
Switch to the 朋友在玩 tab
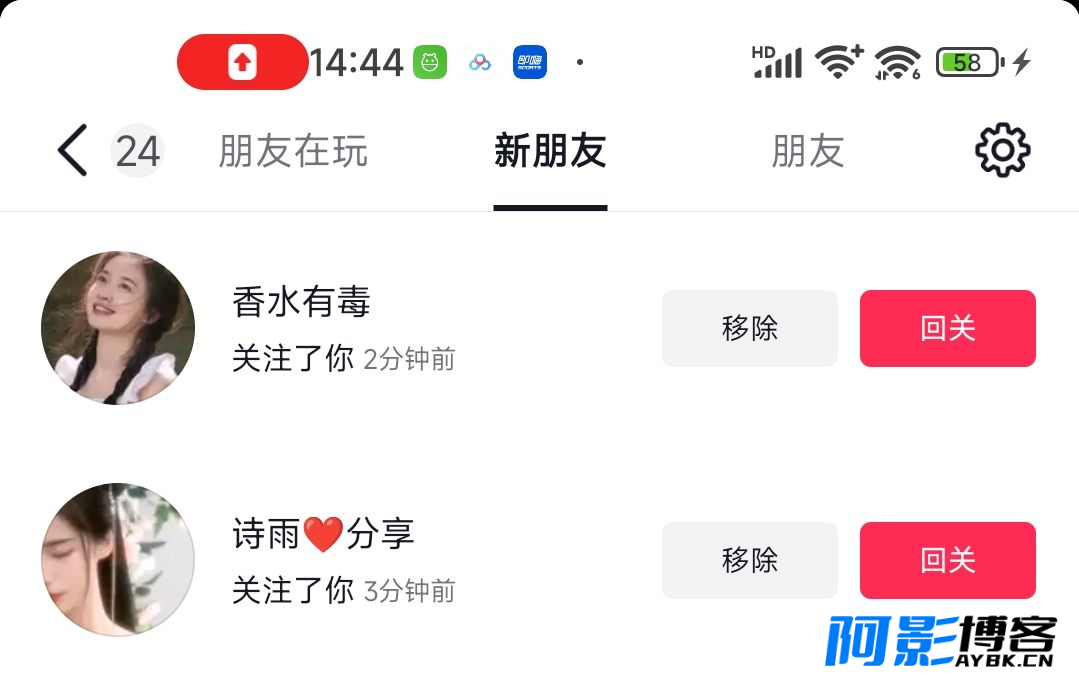tap(293, 152)
